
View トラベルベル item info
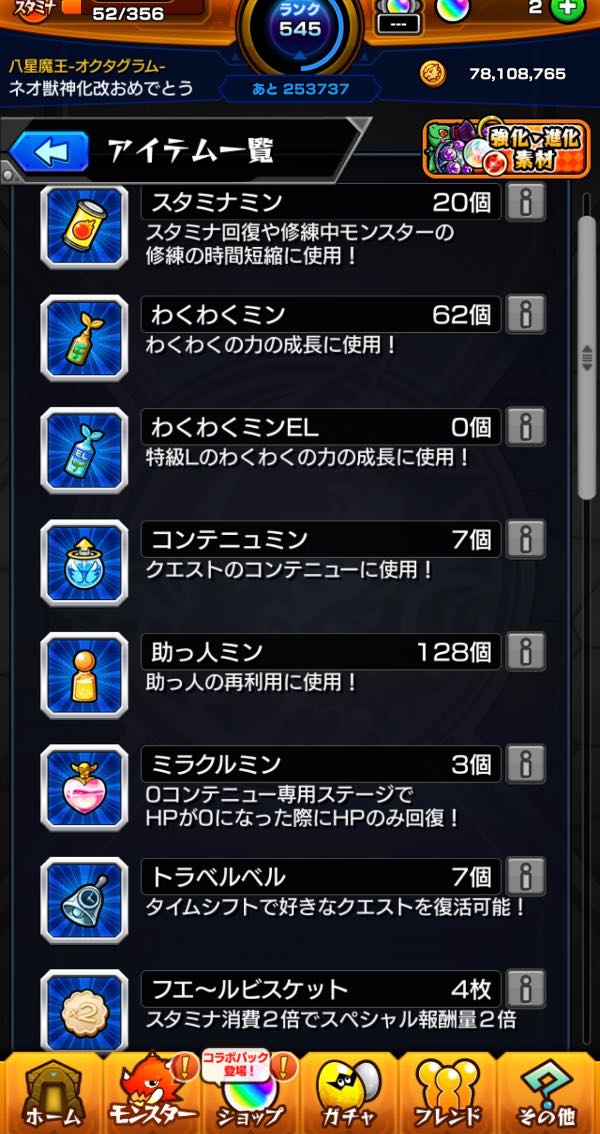pyautogui.click(x=526, y=877)
